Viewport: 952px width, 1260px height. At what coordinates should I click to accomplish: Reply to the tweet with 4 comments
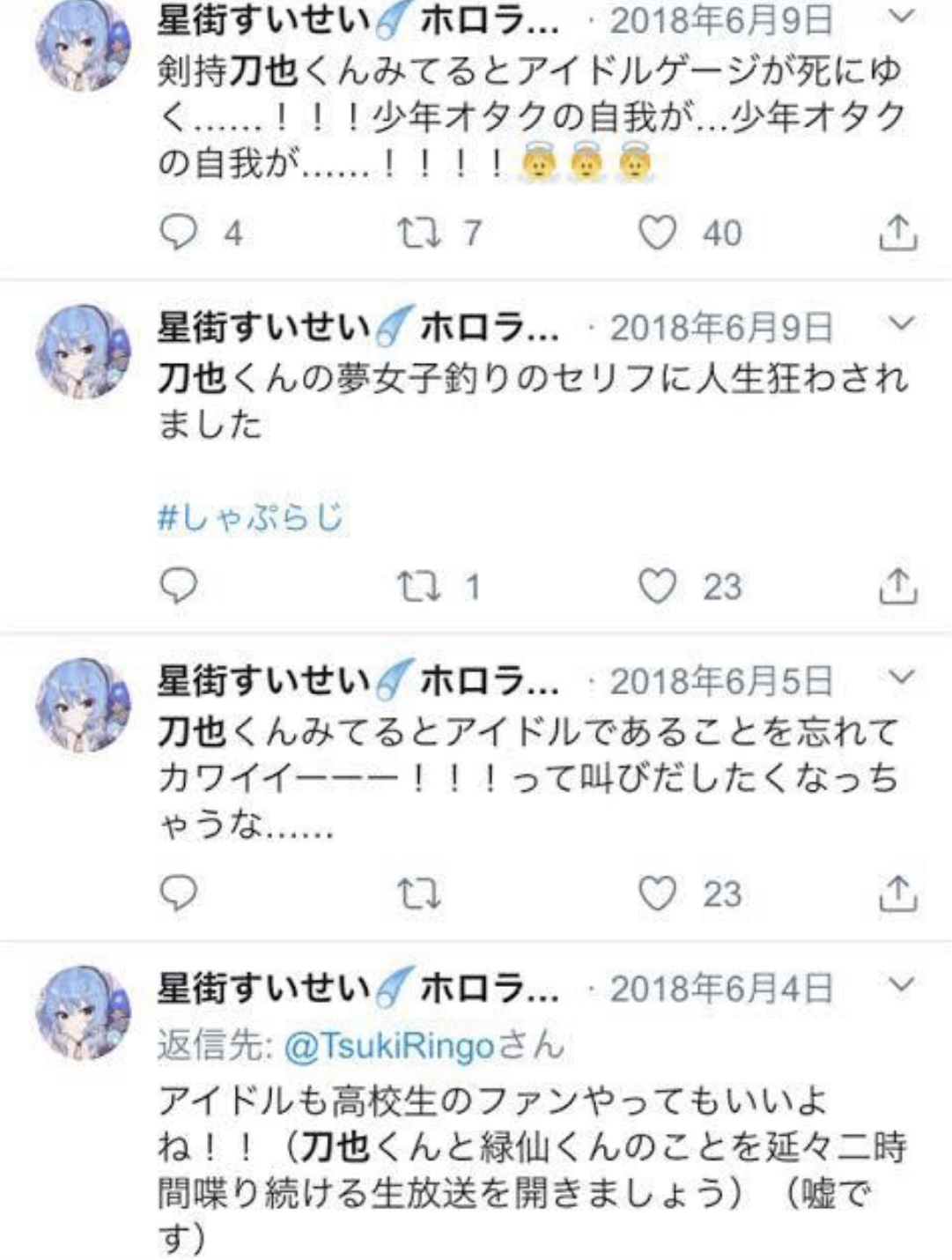(179, 233)
